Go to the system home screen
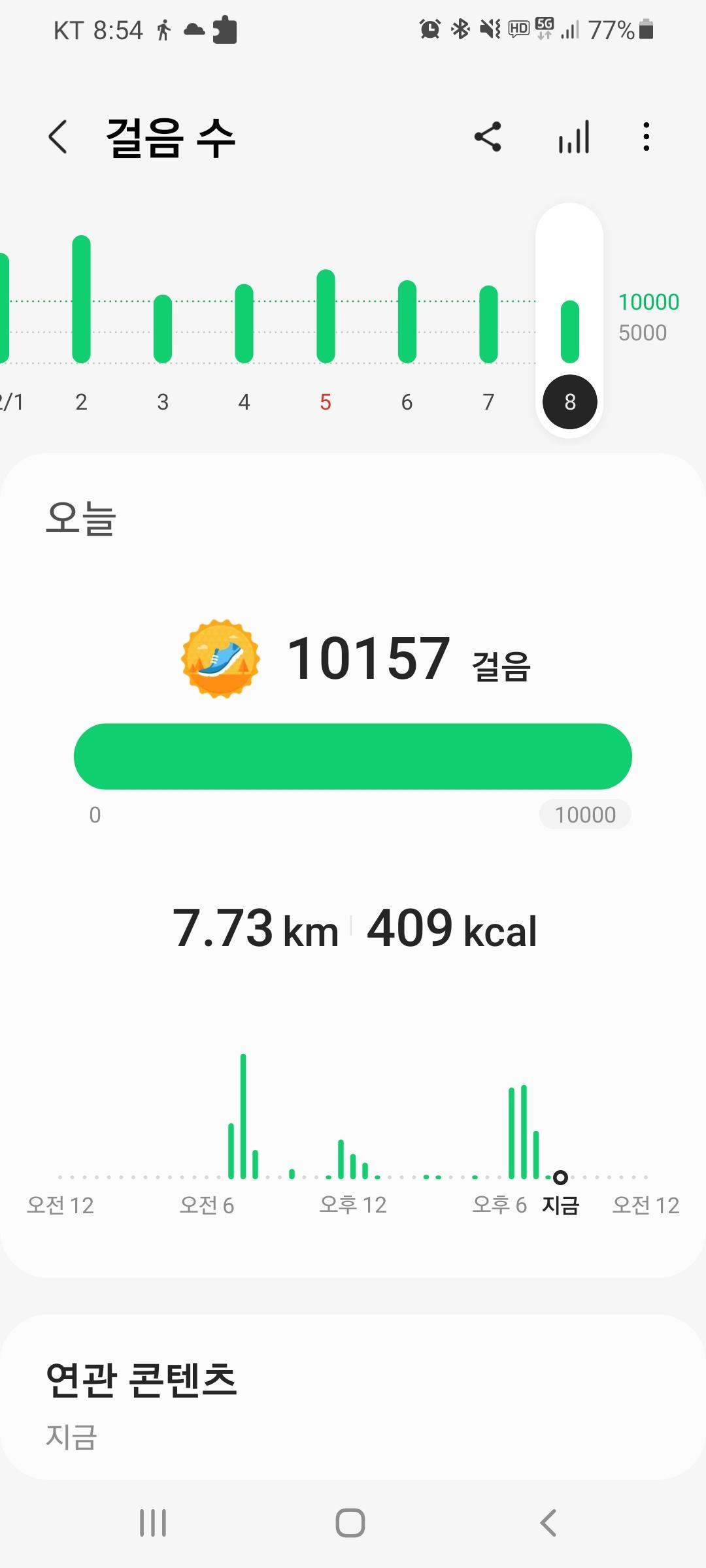 (350, 1523)
